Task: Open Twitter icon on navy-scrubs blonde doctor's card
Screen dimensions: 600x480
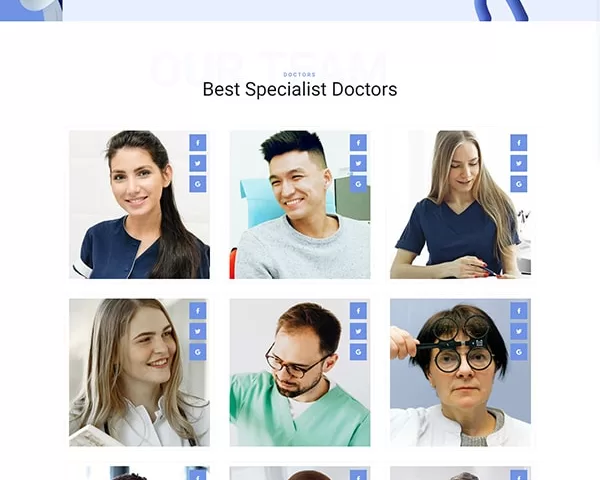Action: tap(518, 163)
